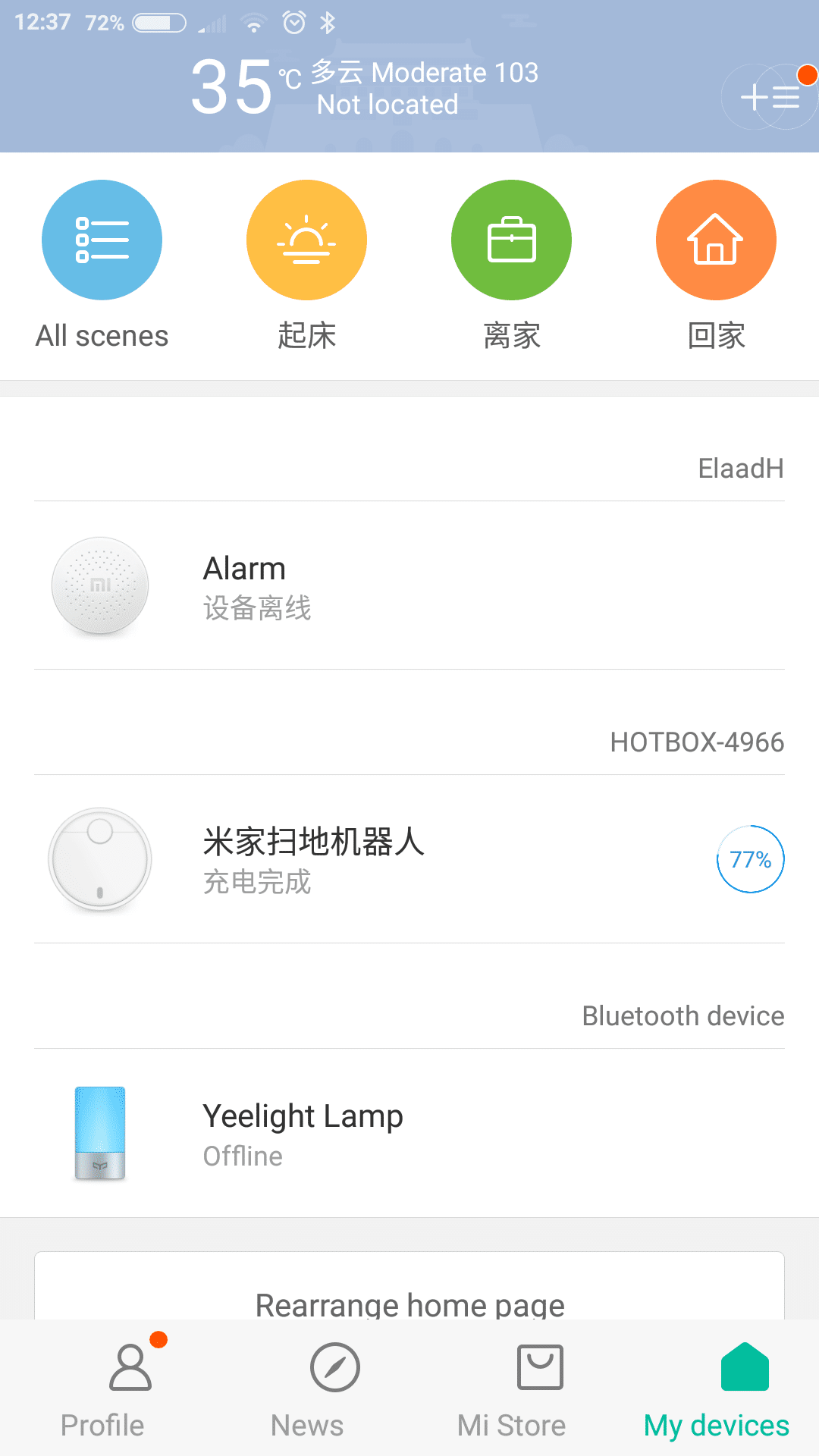Expand the Bluetooth device section
Screen dimensions: 819x1456
click(x=682, y=1015)
